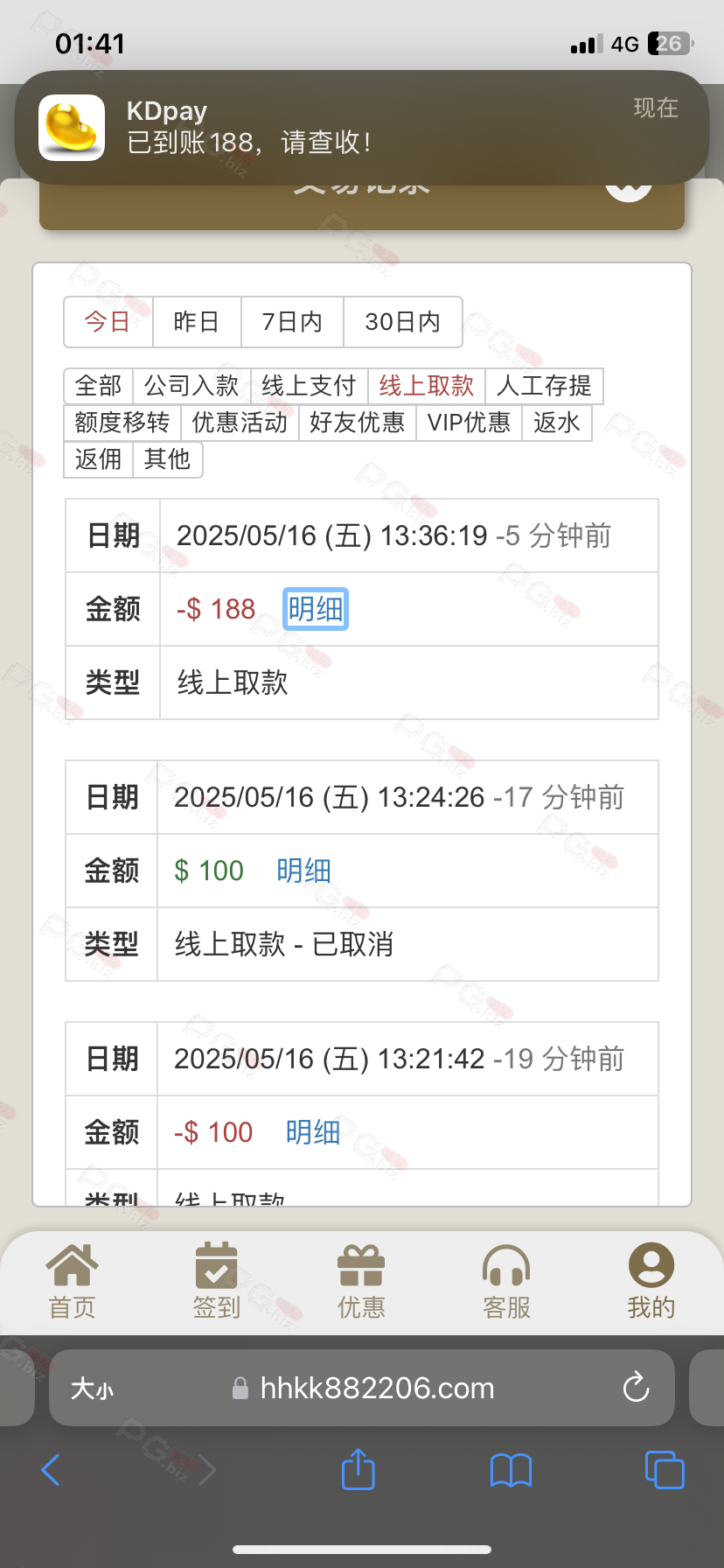Filter by 公司入款
Image resolution: width=724 pixels, height=1568 pixels.
pyautogui.click(x=191, y=386)
